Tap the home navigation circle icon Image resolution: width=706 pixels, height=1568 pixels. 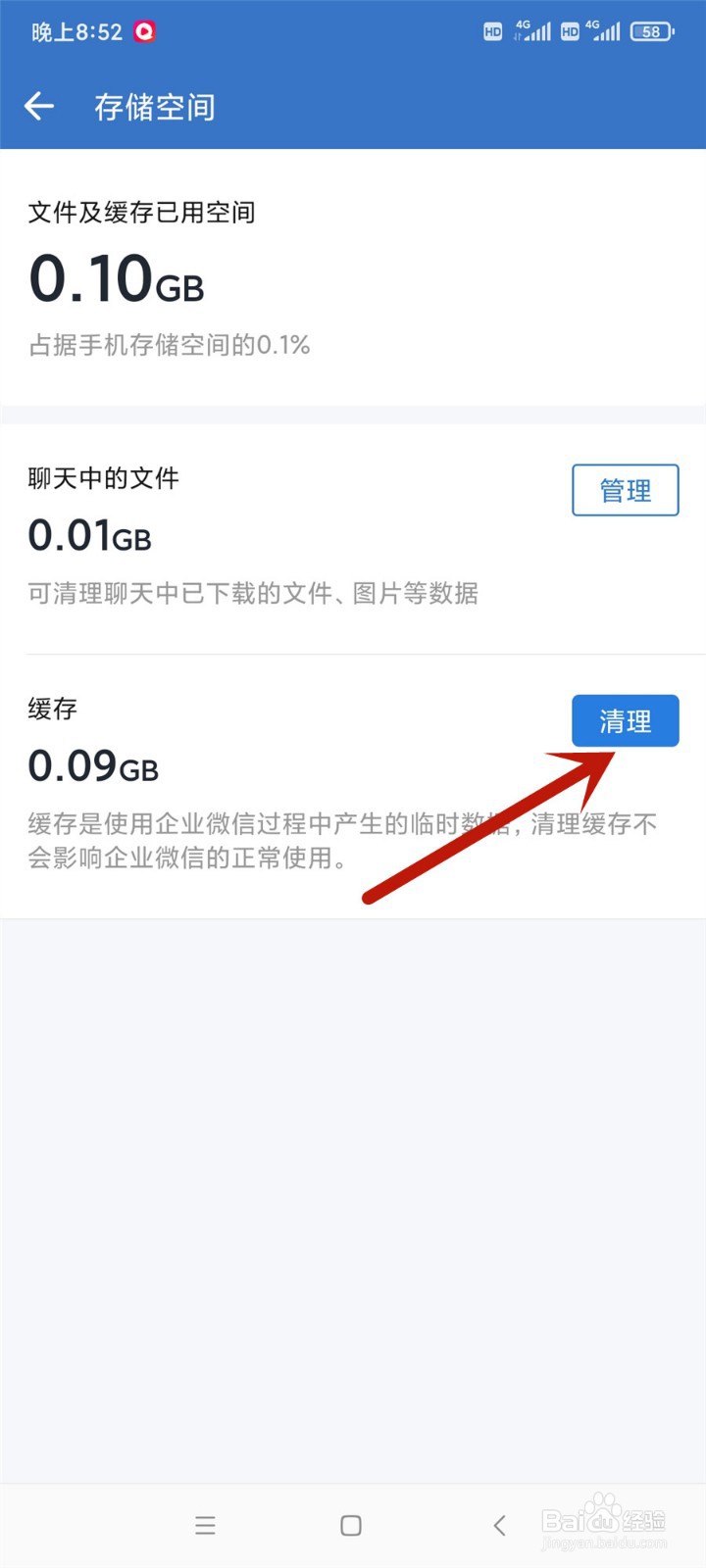coord(349,1525)
